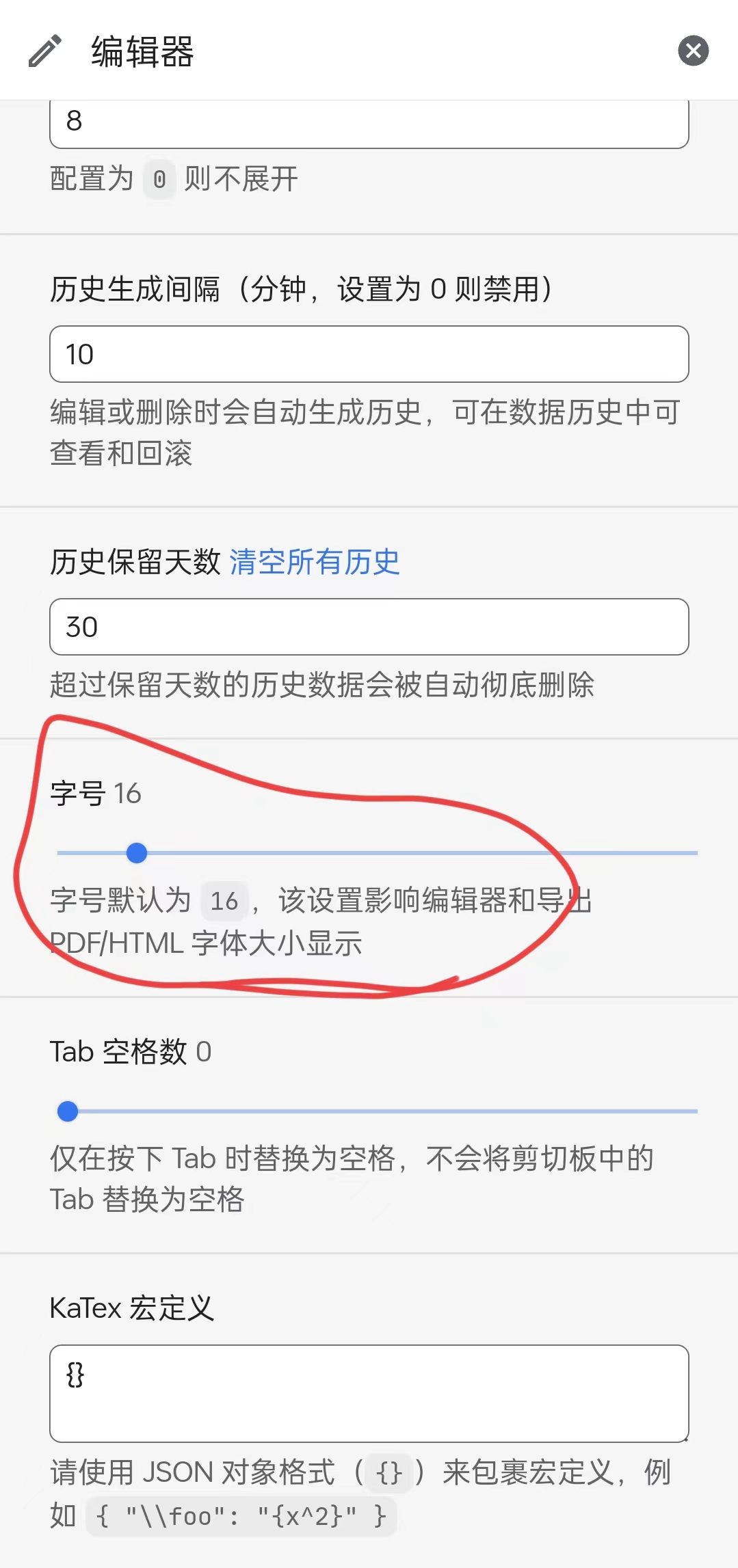Image resolution: width=738 pixels, height=1568 pixels.
Task: Tap the input field containing 8
Action: pos(369,122)
